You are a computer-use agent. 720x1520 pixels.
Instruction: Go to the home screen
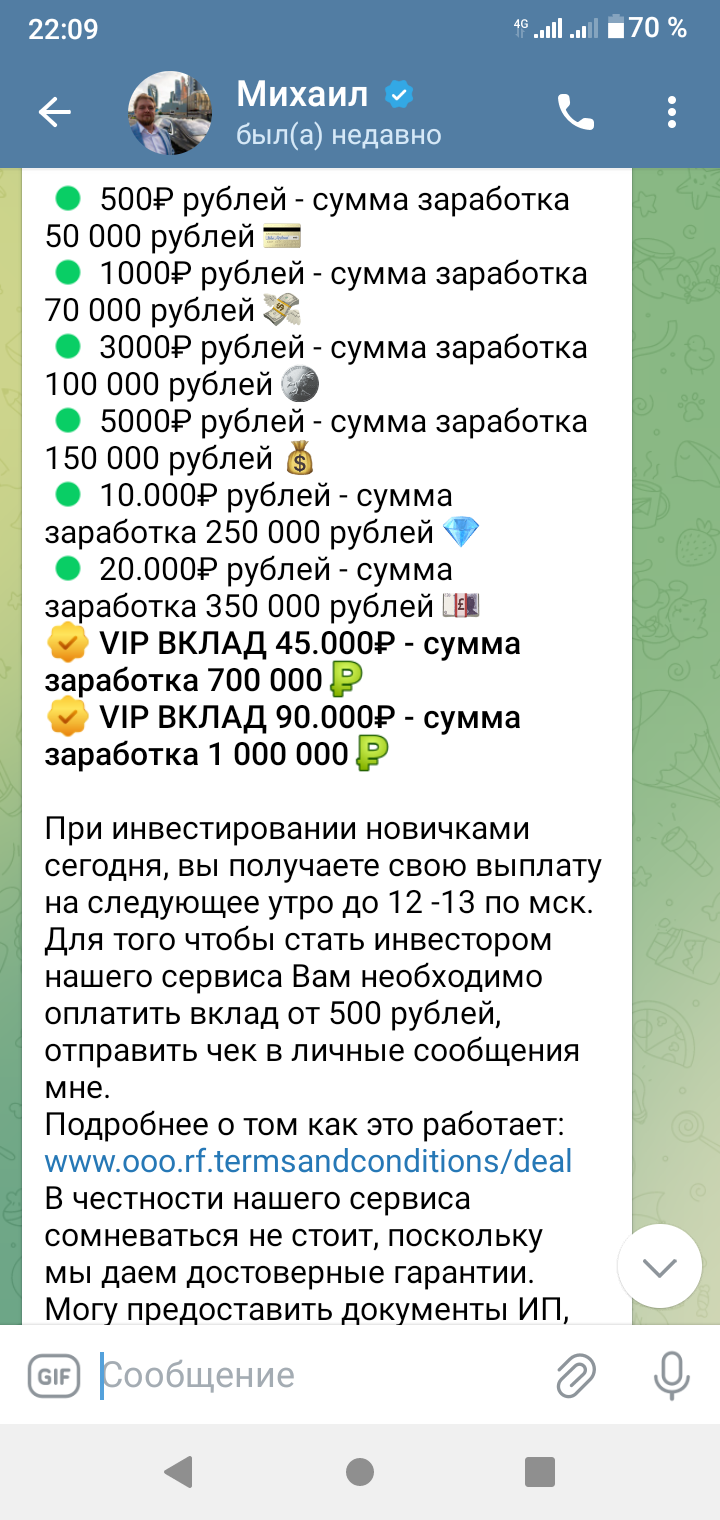pos(360,1471)
